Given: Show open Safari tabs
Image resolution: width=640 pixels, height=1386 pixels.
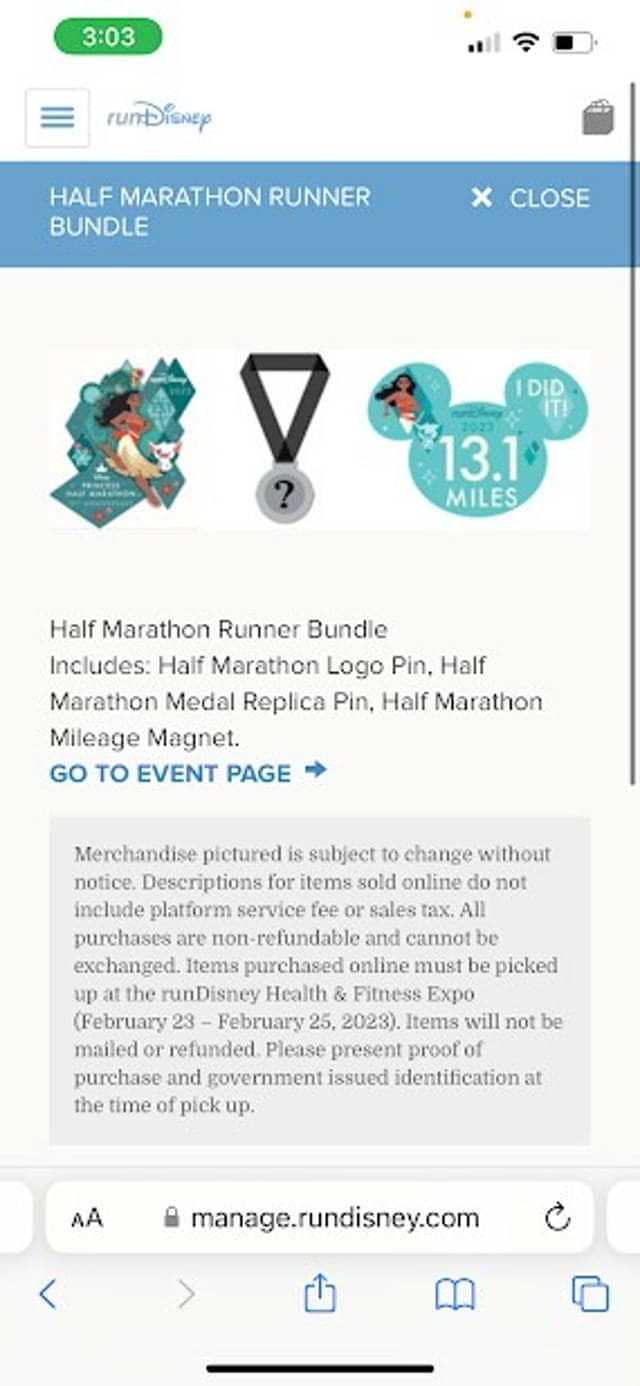Looking at the screenshot, I should click(590, 1294).
